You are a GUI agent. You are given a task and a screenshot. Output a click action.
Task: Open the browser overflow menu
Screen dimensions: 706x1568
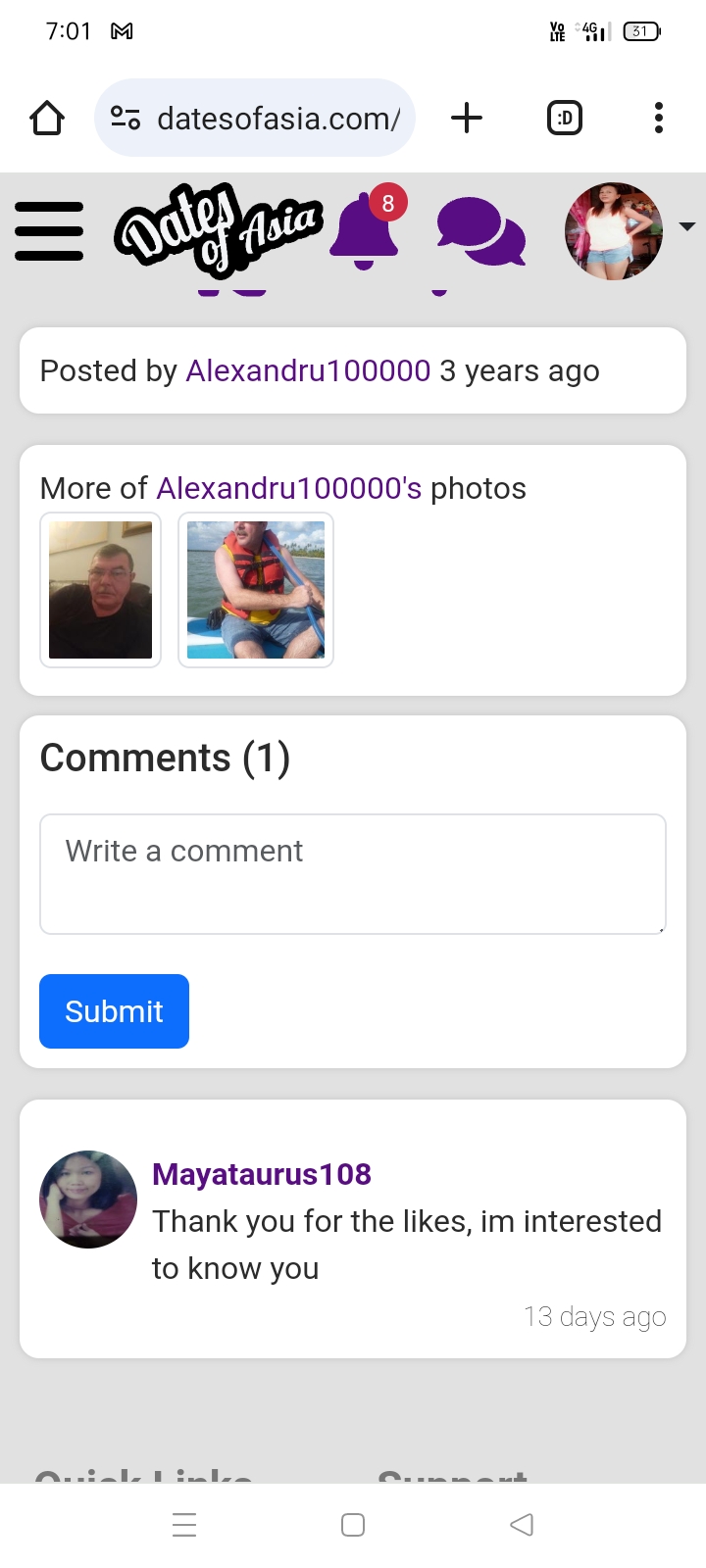click(x=658, y=118)
